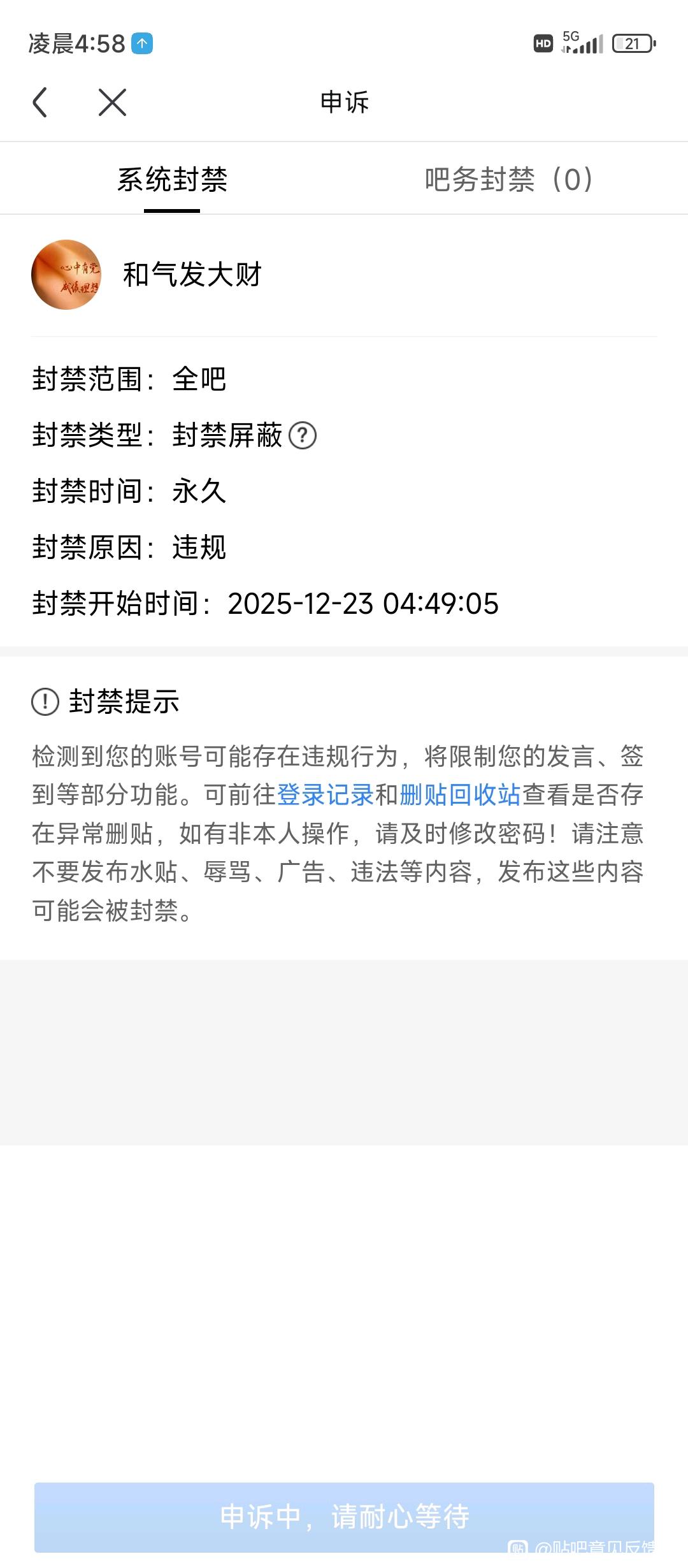Tap the 申诉中,请耐心等待 button
This screenshot has height=1568, width=688.
tap(344, 1516)
